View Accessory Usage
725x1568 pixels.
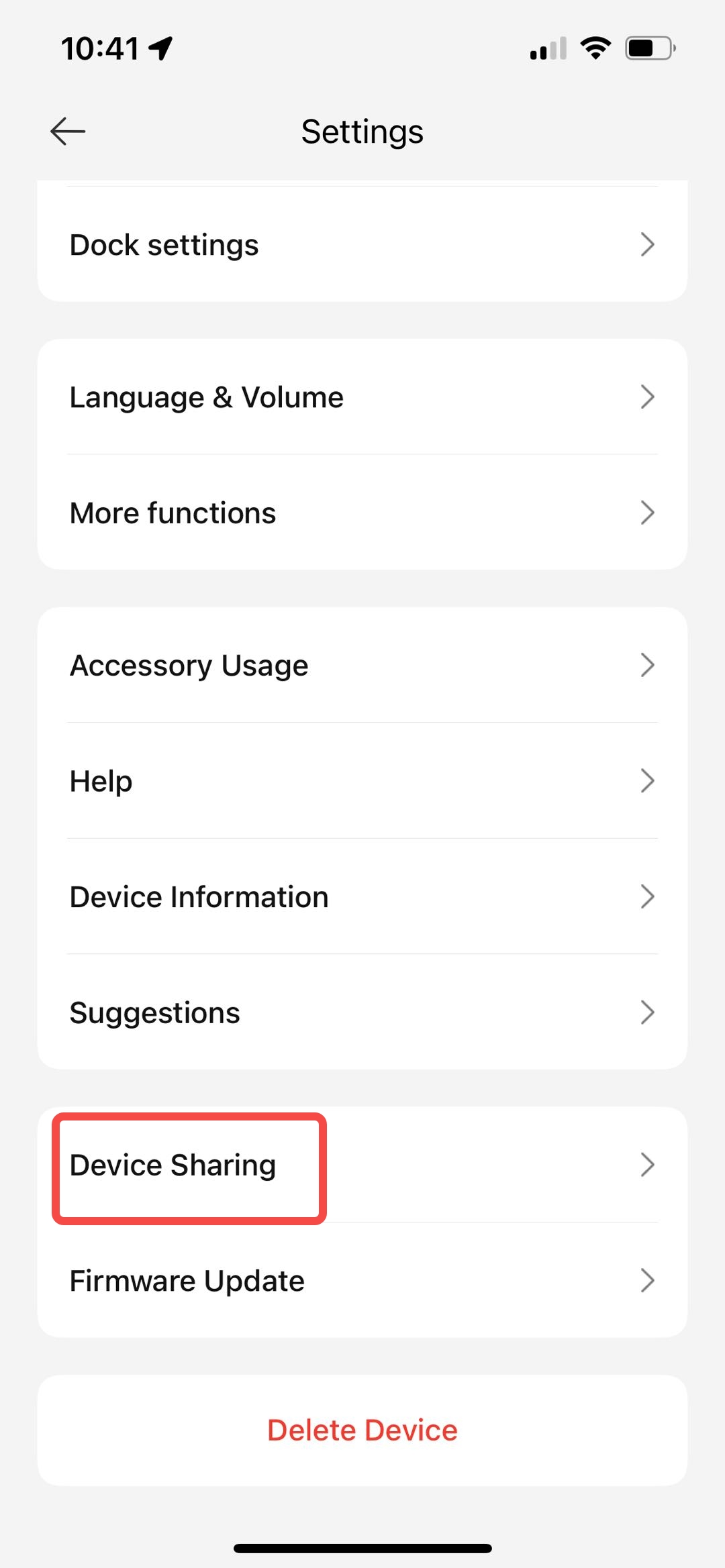362,665
